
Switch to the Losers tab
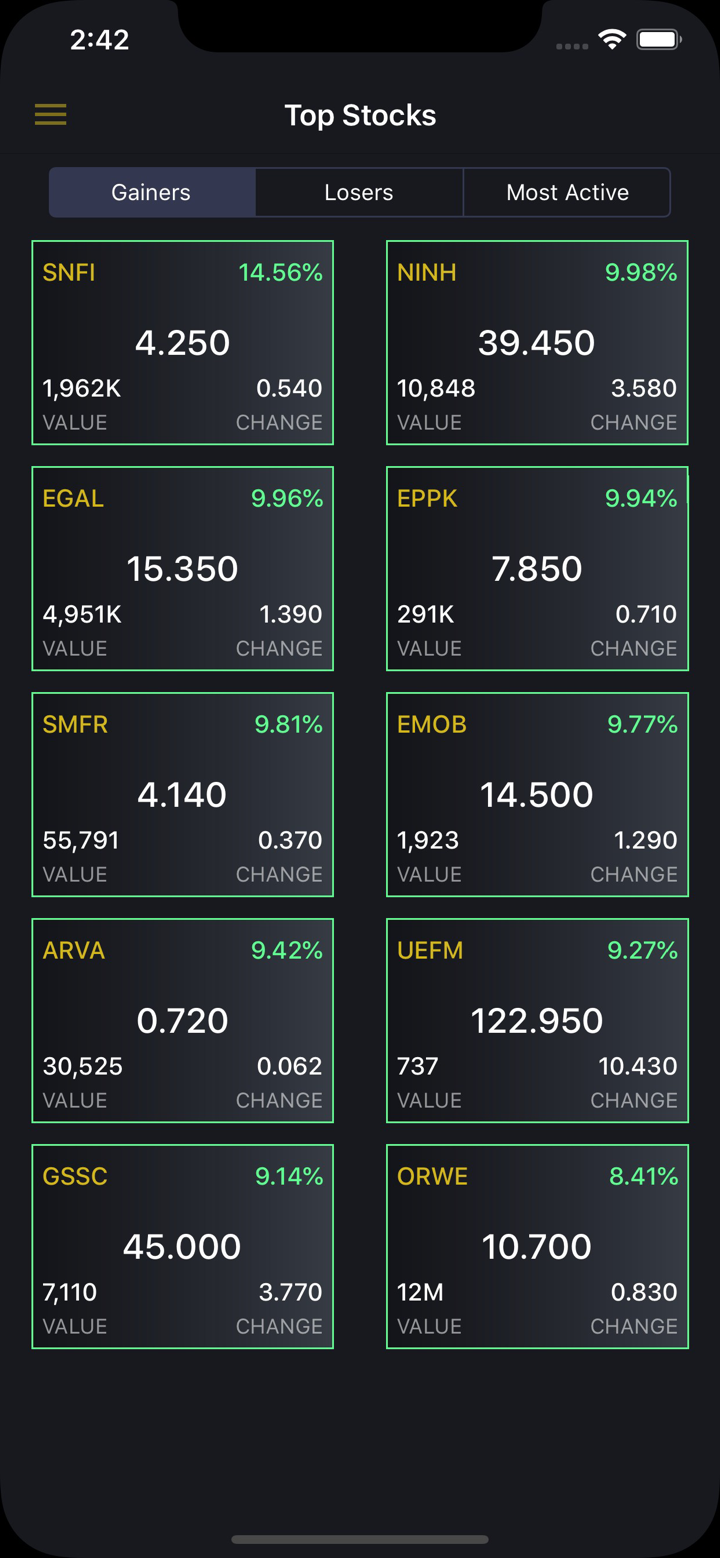359,192
